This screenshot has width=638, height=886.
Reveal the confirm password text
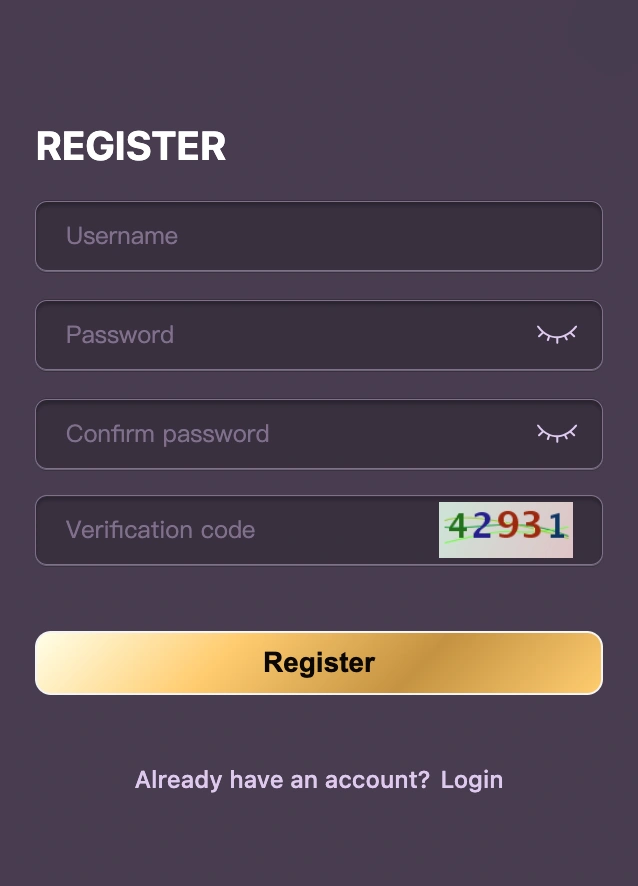tap(556, 433)
